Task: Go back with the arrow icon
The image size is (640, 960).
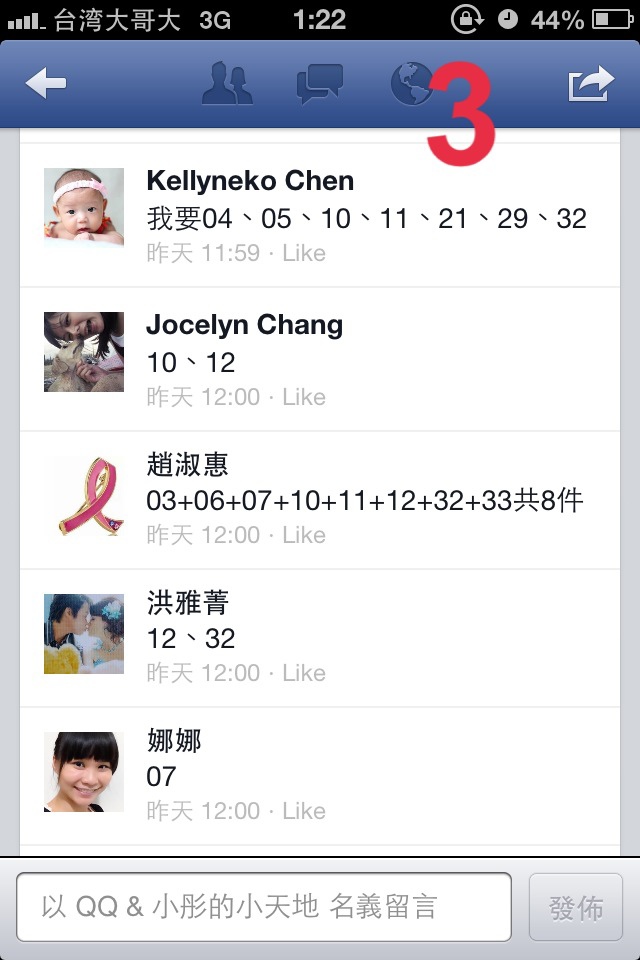Action: pos(46,84)
